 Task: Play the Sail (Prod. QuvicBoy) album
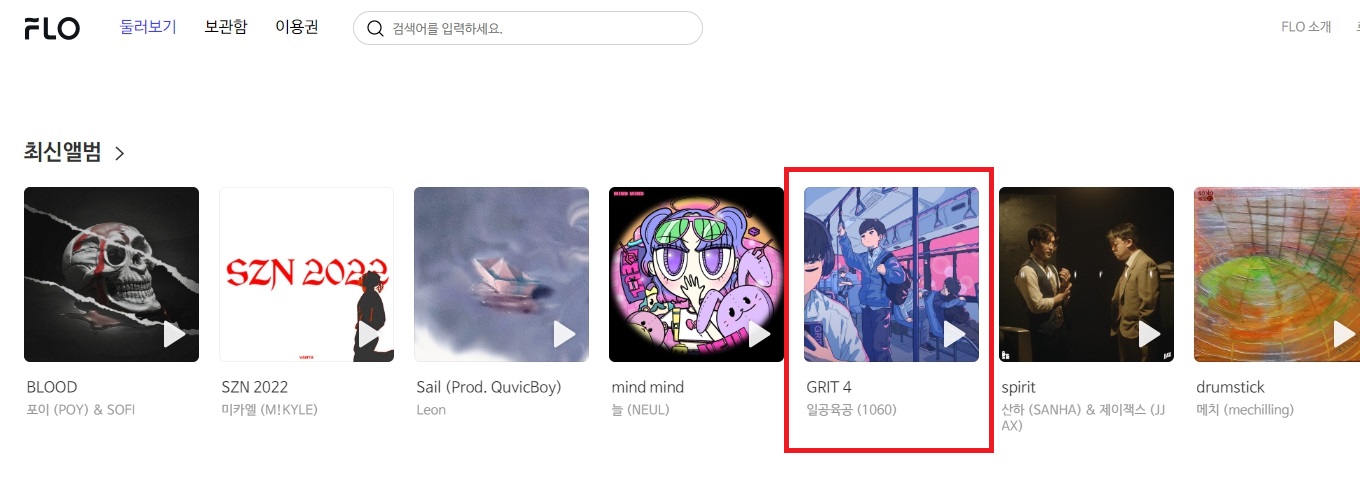pos(565,334)
